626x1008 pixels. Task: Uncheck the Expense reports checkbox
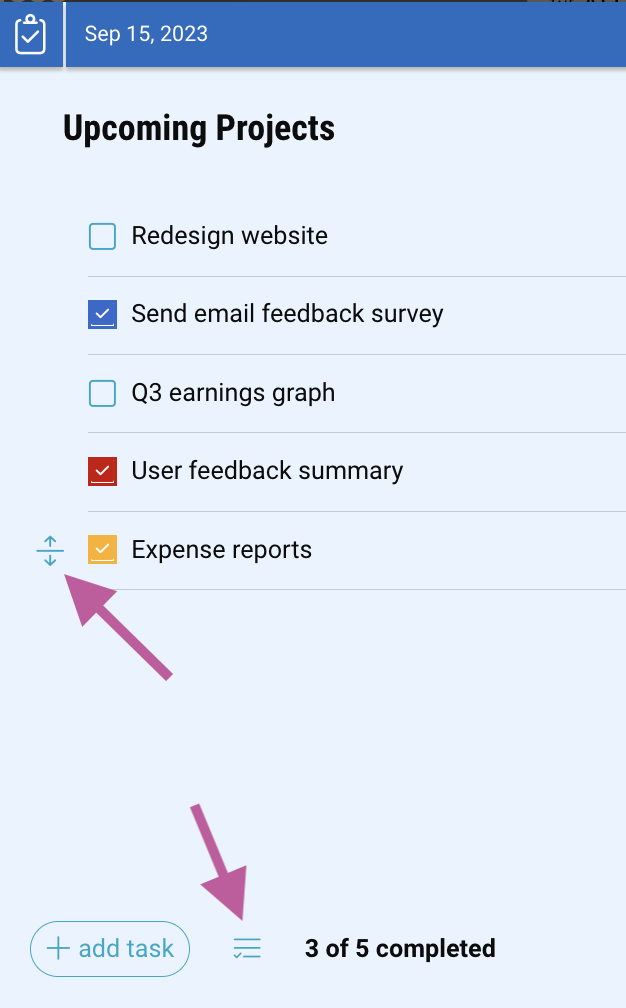pyautogui.click(x=102, y=550)
